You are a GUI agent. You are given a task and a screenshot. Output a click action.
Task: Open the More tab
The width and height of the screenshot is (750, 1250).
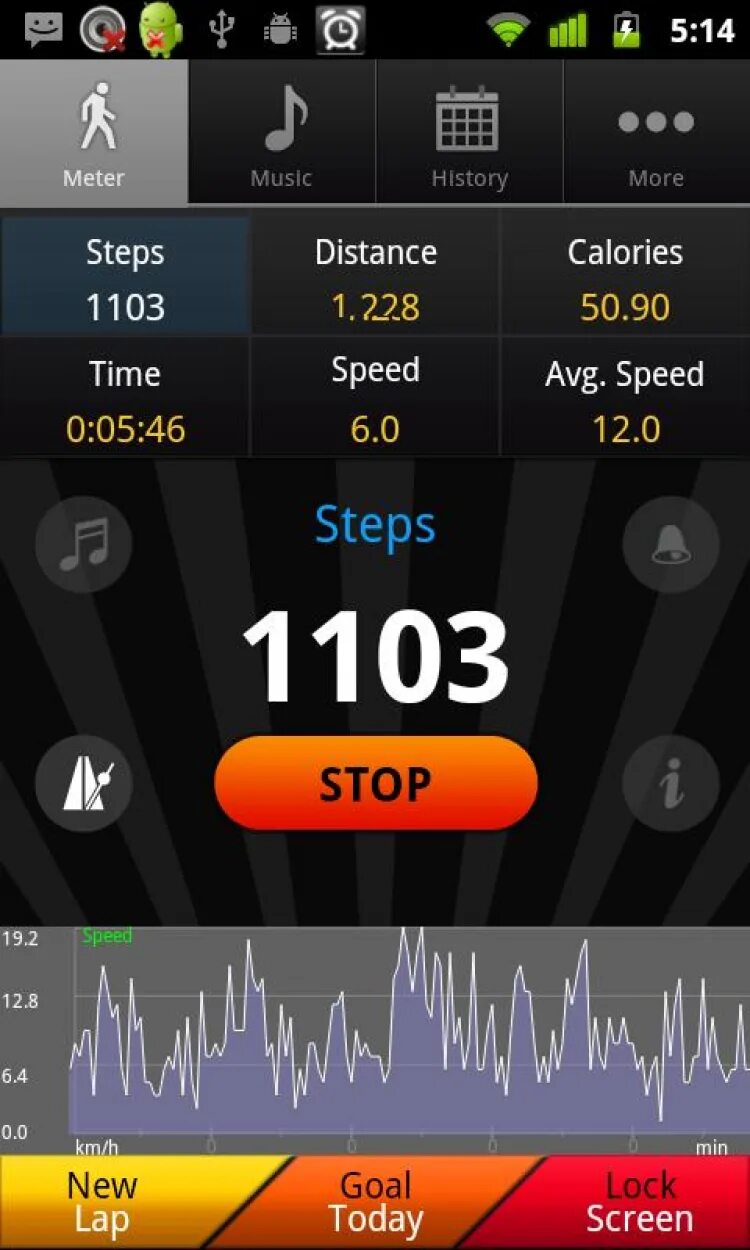click(656, 134)
